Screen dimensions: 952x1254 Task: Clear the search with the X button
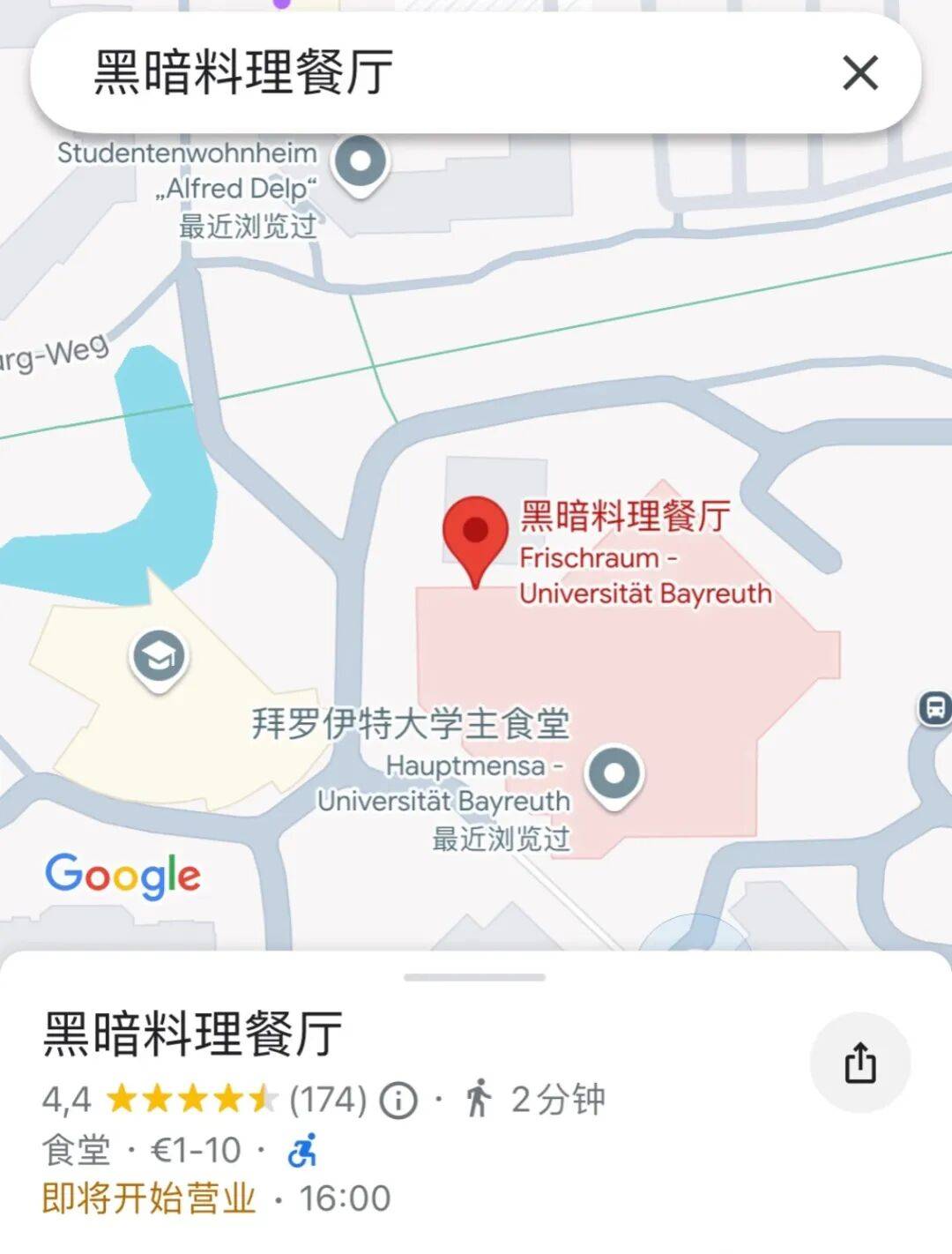tap(859, 73)
